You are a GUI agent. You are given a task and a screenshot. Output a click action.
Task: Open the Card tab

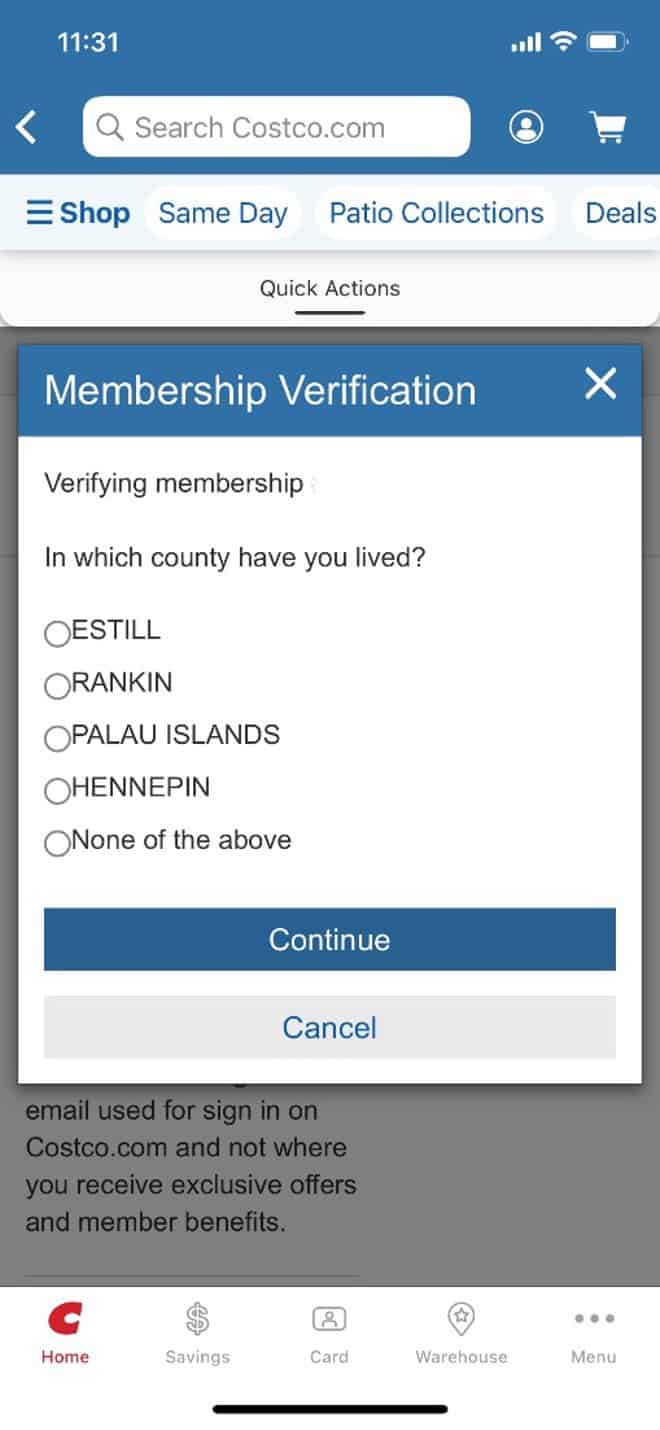coord(329,1333)
